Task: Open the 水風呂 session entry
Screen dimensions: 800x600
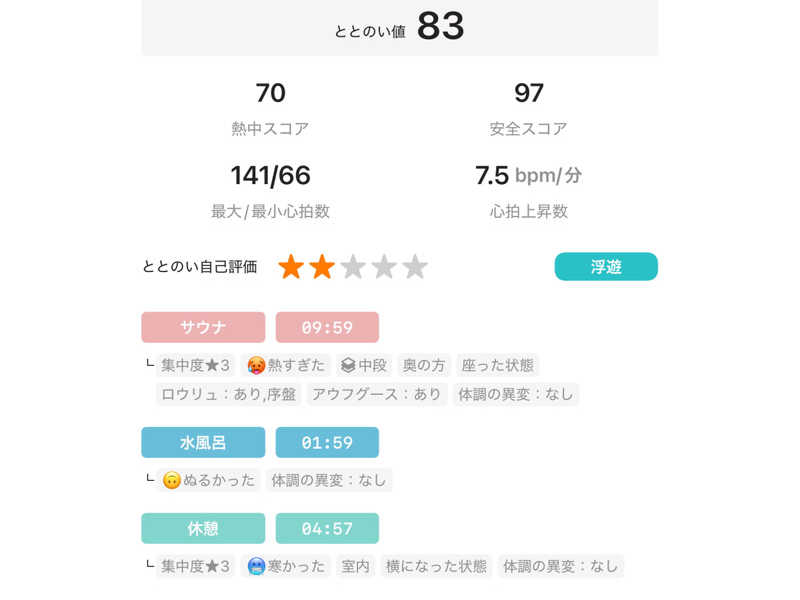Action: [x=203, y=442]
